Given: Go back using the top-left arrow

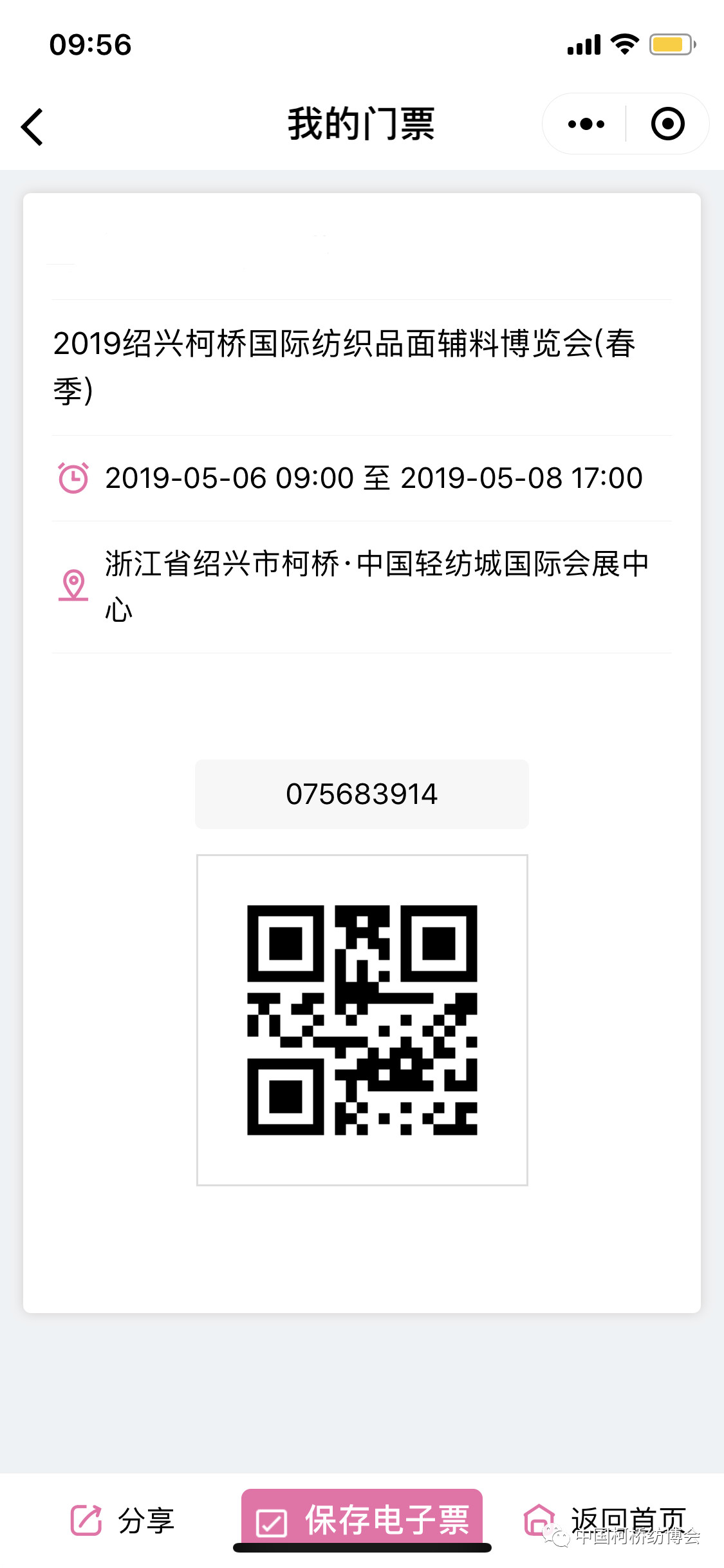Looking at the screenshot, I should (x=32, y=126).
